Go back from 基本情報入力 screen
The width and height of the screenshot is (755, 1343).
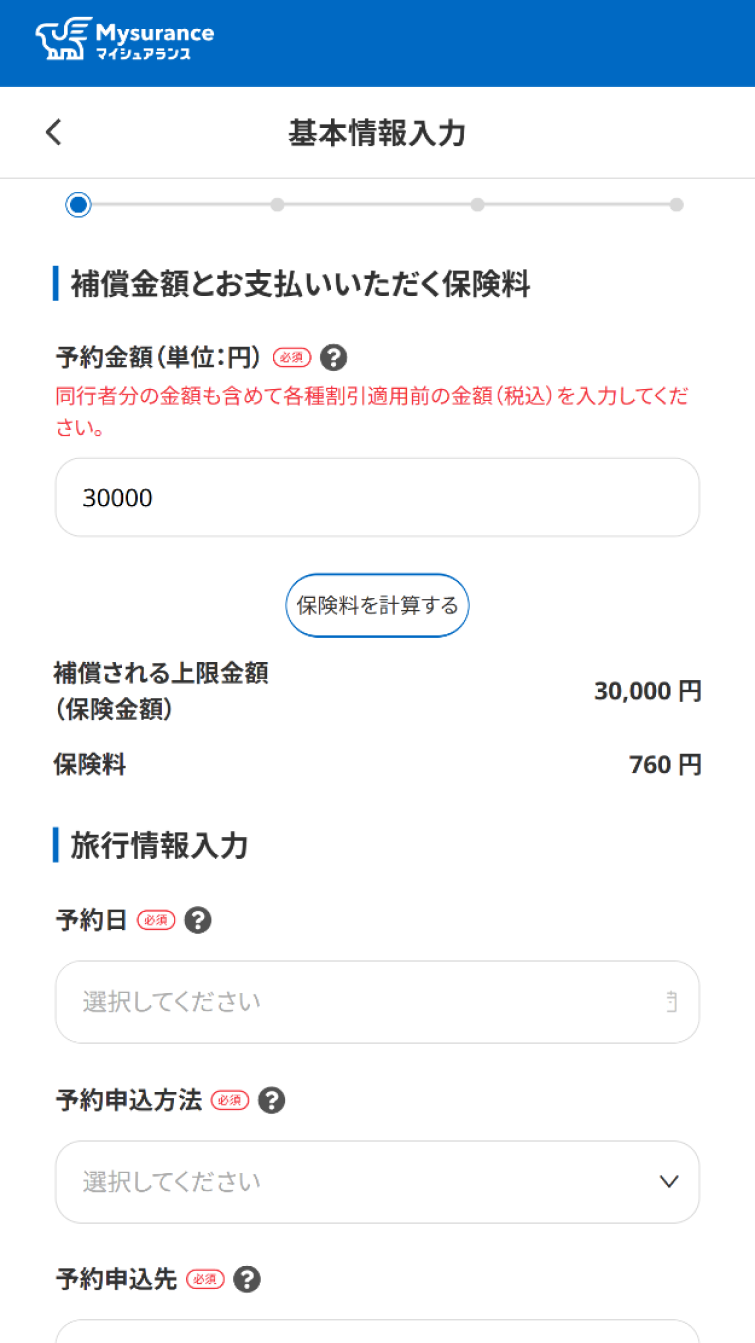(54, 132)
